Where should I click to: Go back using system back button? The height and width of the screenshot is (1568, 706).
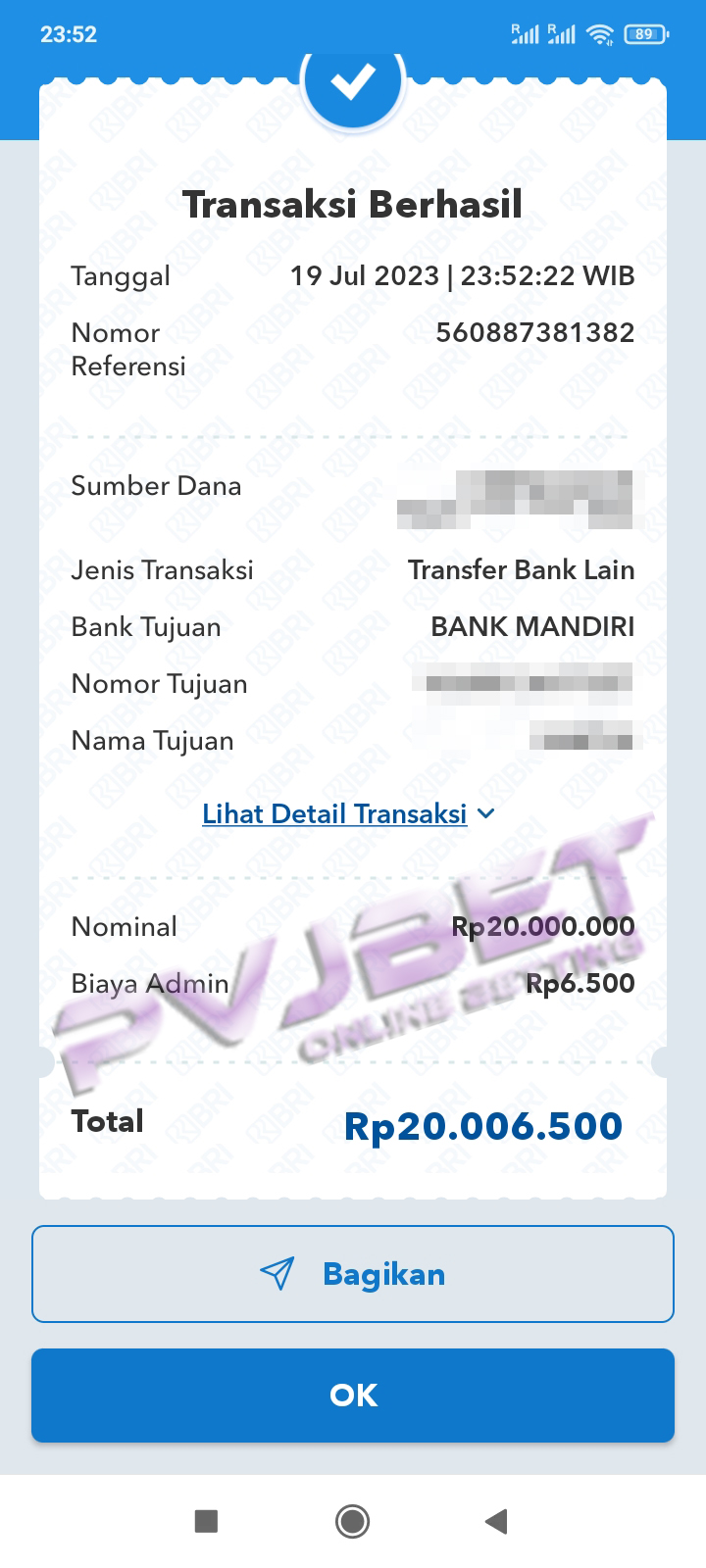[x=496, y=1521]
